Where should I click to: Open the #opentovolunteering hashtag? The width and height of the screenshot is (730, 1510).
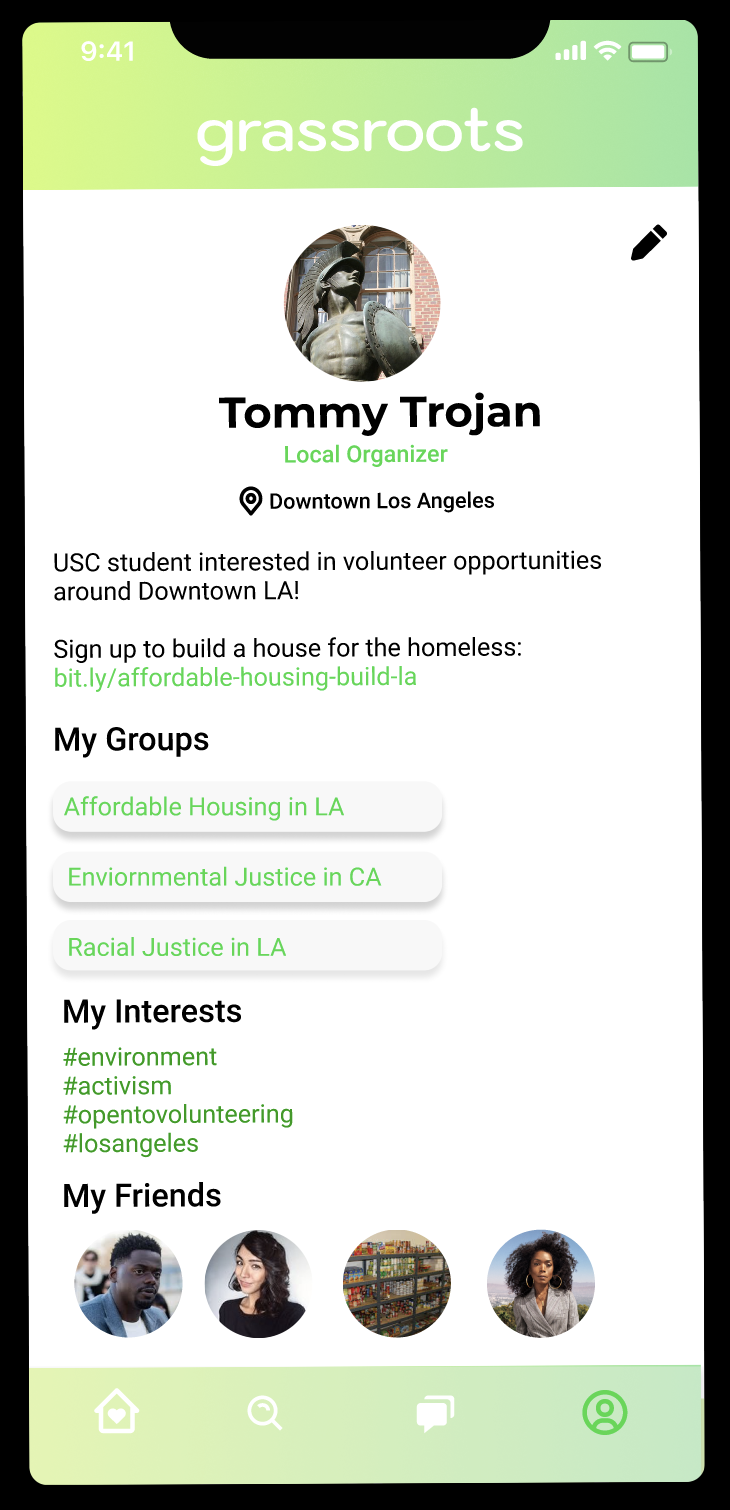[x=178, y=1115]
